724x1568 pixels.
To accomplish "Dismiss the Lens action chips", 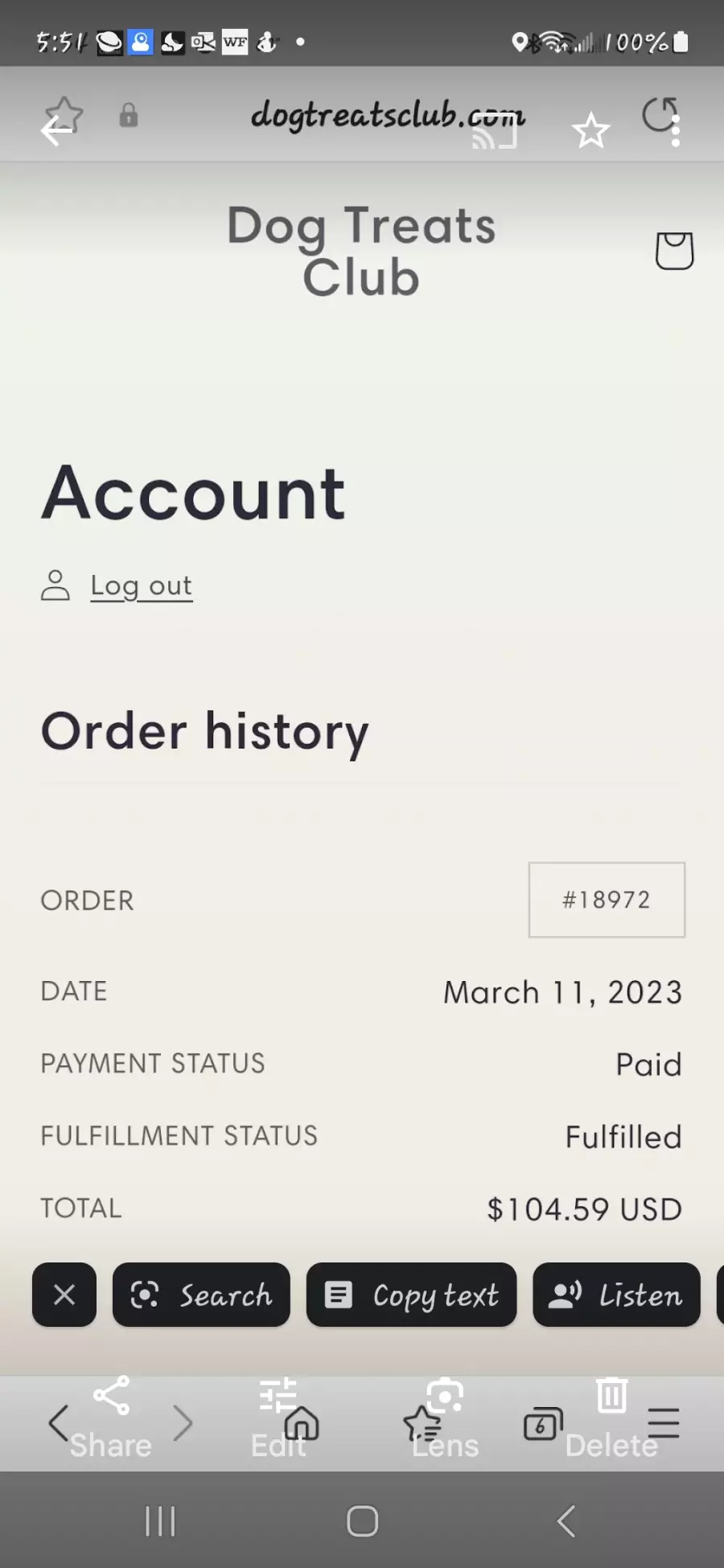I will tap(64, 1295).
